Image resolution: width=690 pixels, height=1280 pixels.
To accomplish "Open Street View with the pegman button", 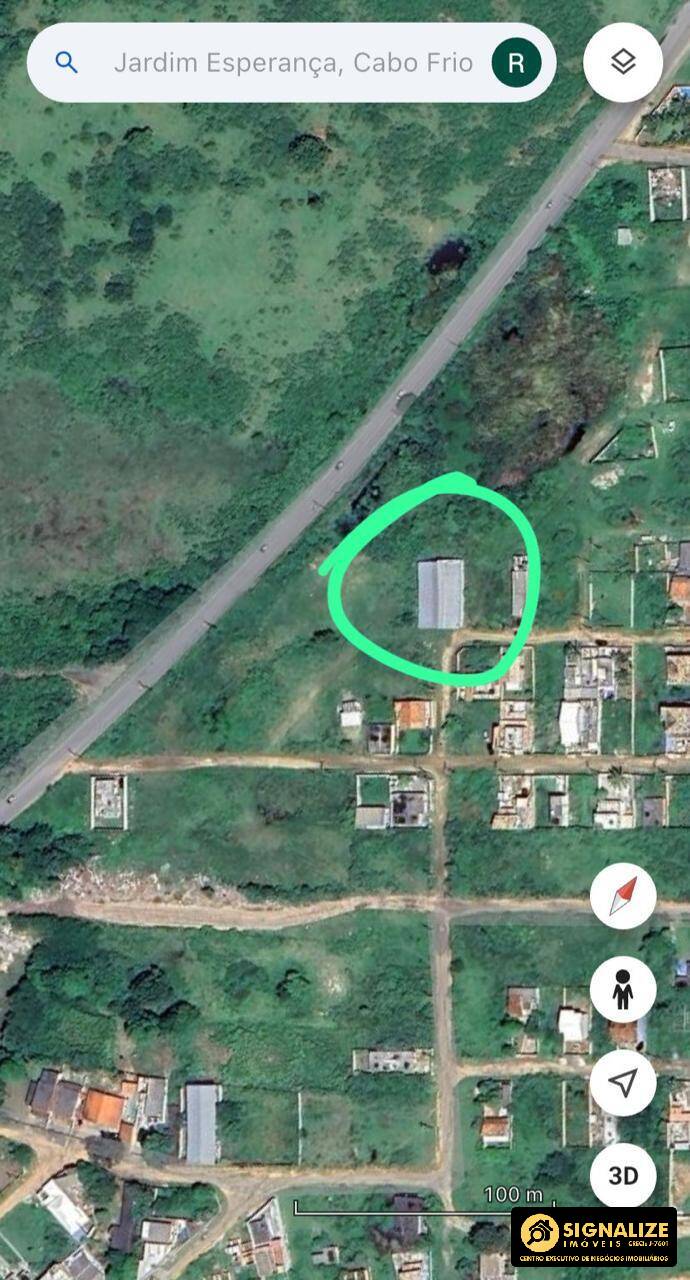I will pos(623,989).
